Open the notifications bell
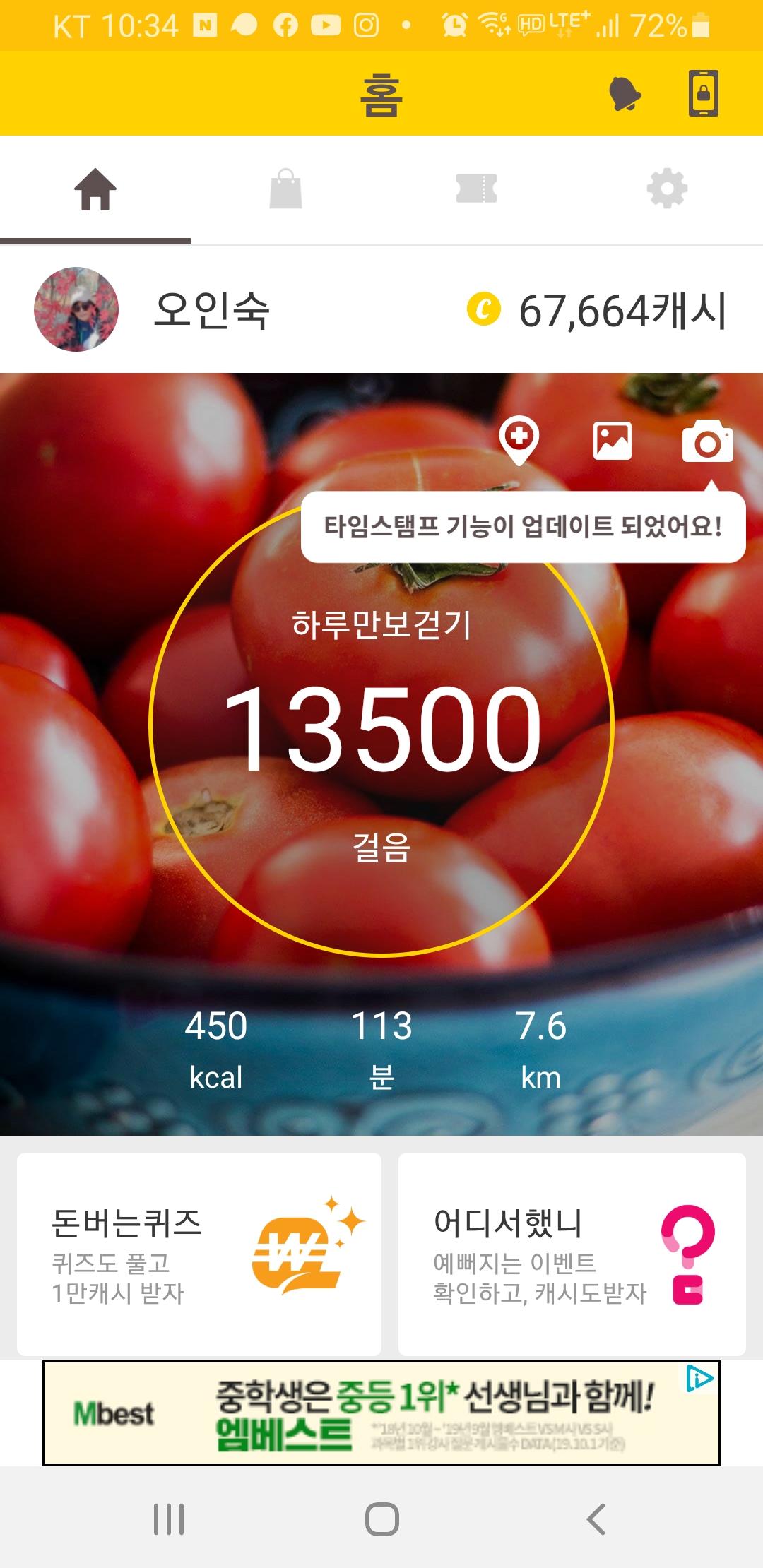 625,93
